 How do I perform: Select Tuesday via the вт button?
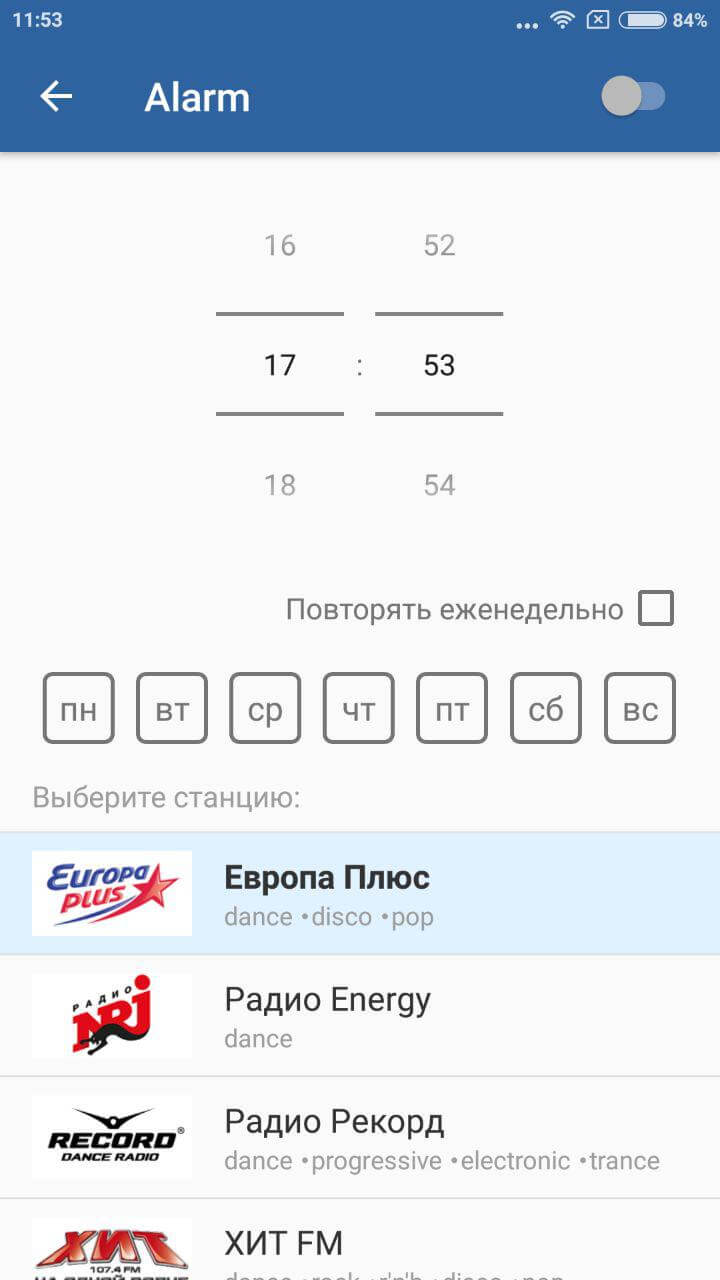click(172, 708)
